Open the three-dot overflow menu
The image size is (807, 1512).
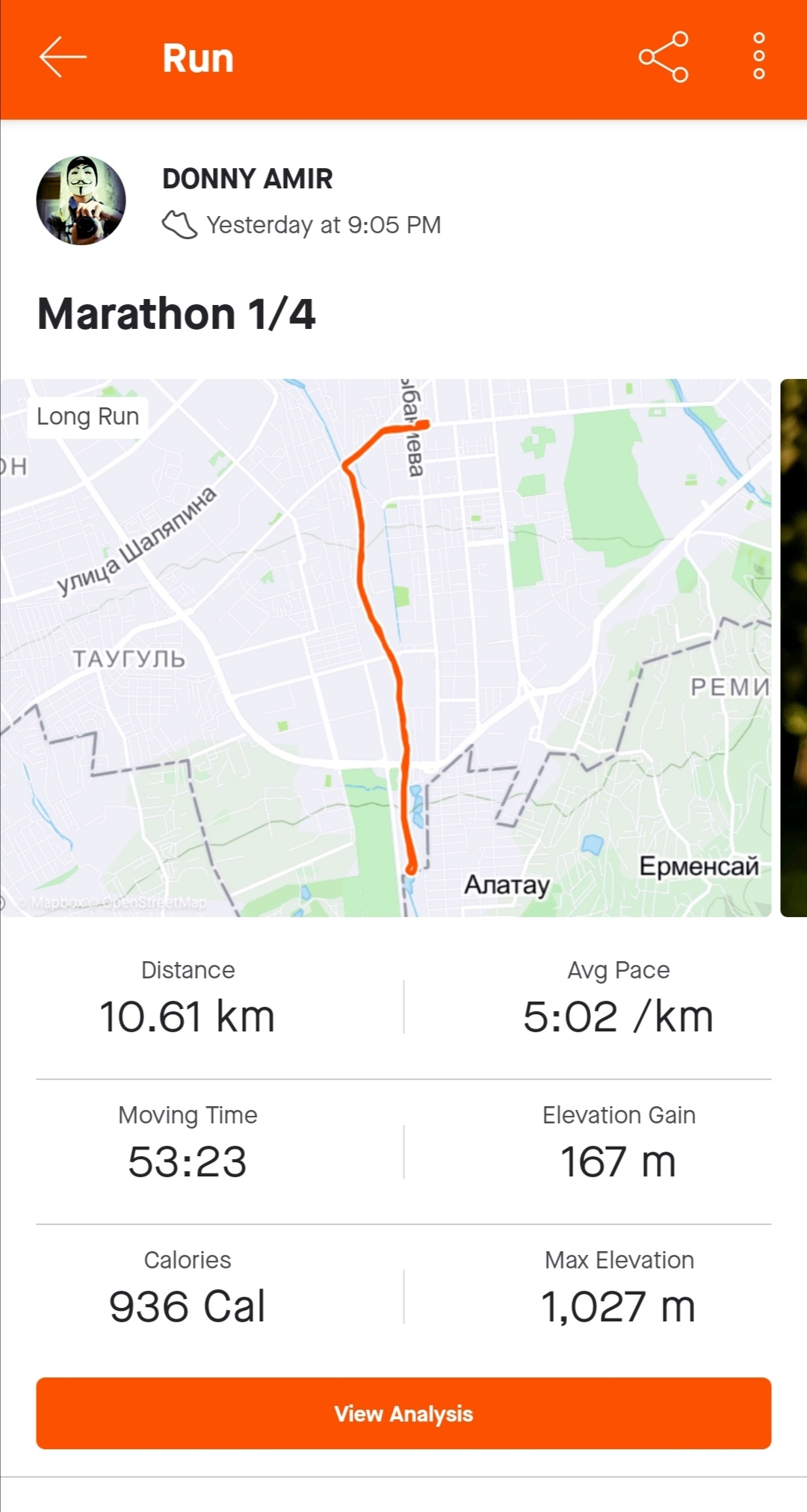click(x=758, y=57)
